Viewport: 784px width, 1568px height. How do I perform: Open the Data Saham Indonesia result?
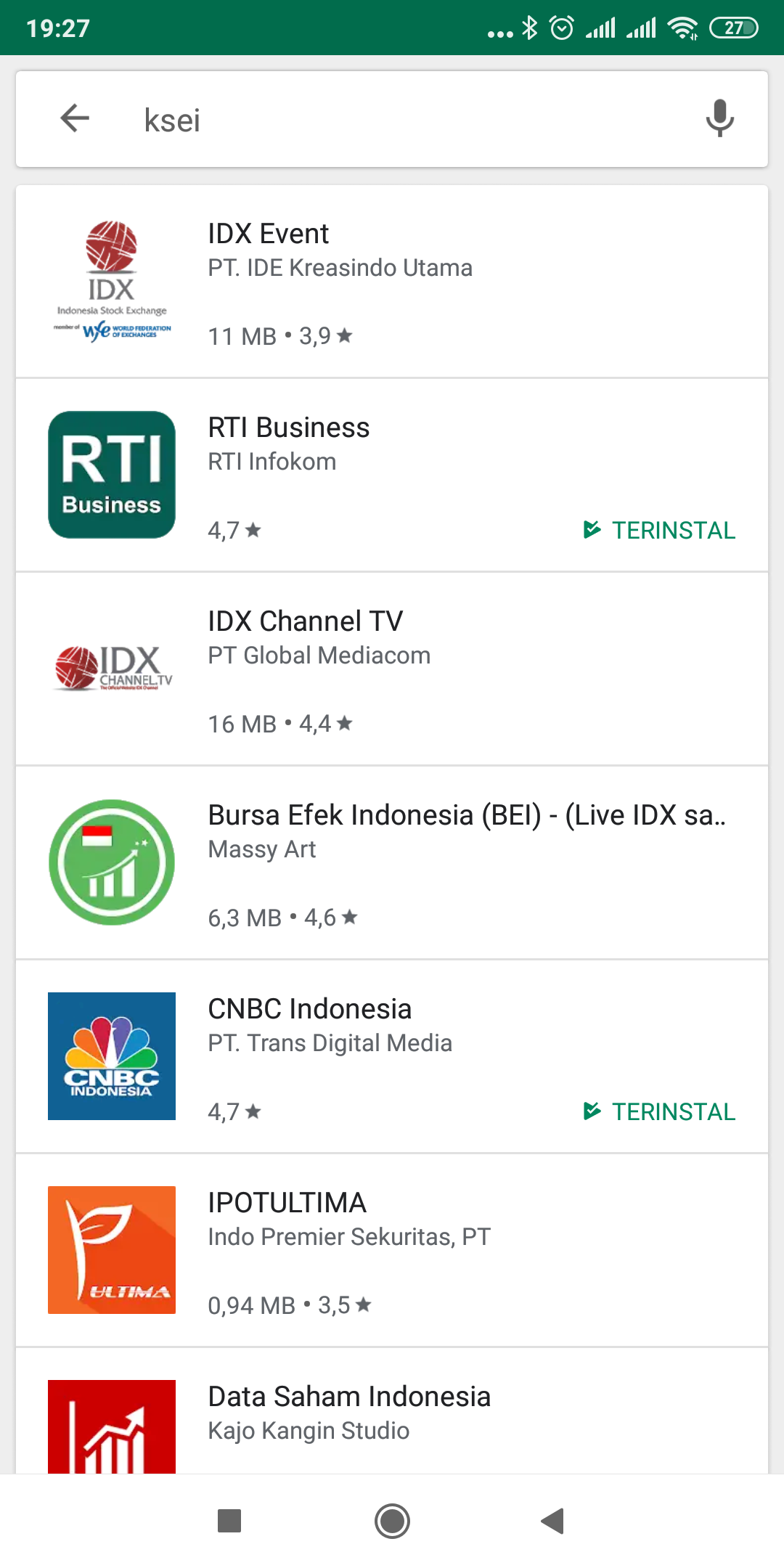[x=392, y=1411]
